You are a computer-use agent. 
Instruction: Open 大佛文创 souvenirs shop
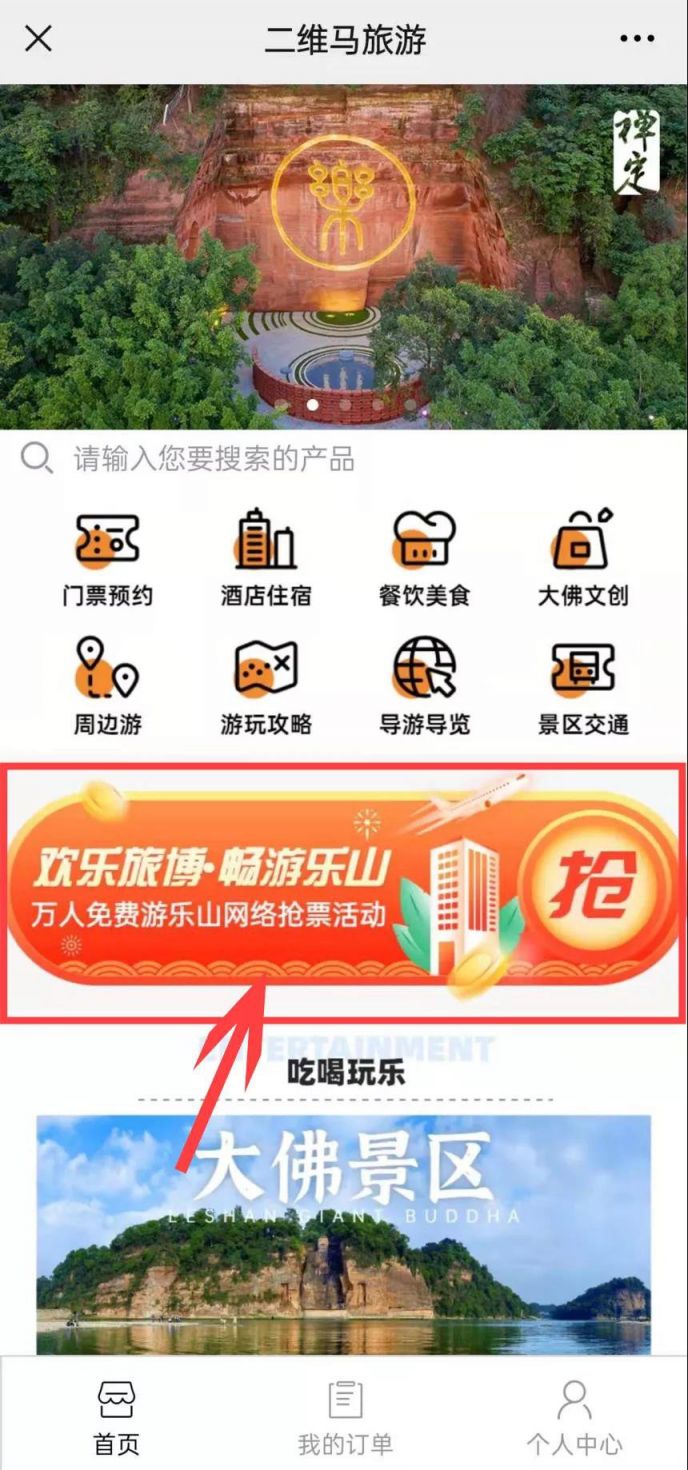point(583,558)
